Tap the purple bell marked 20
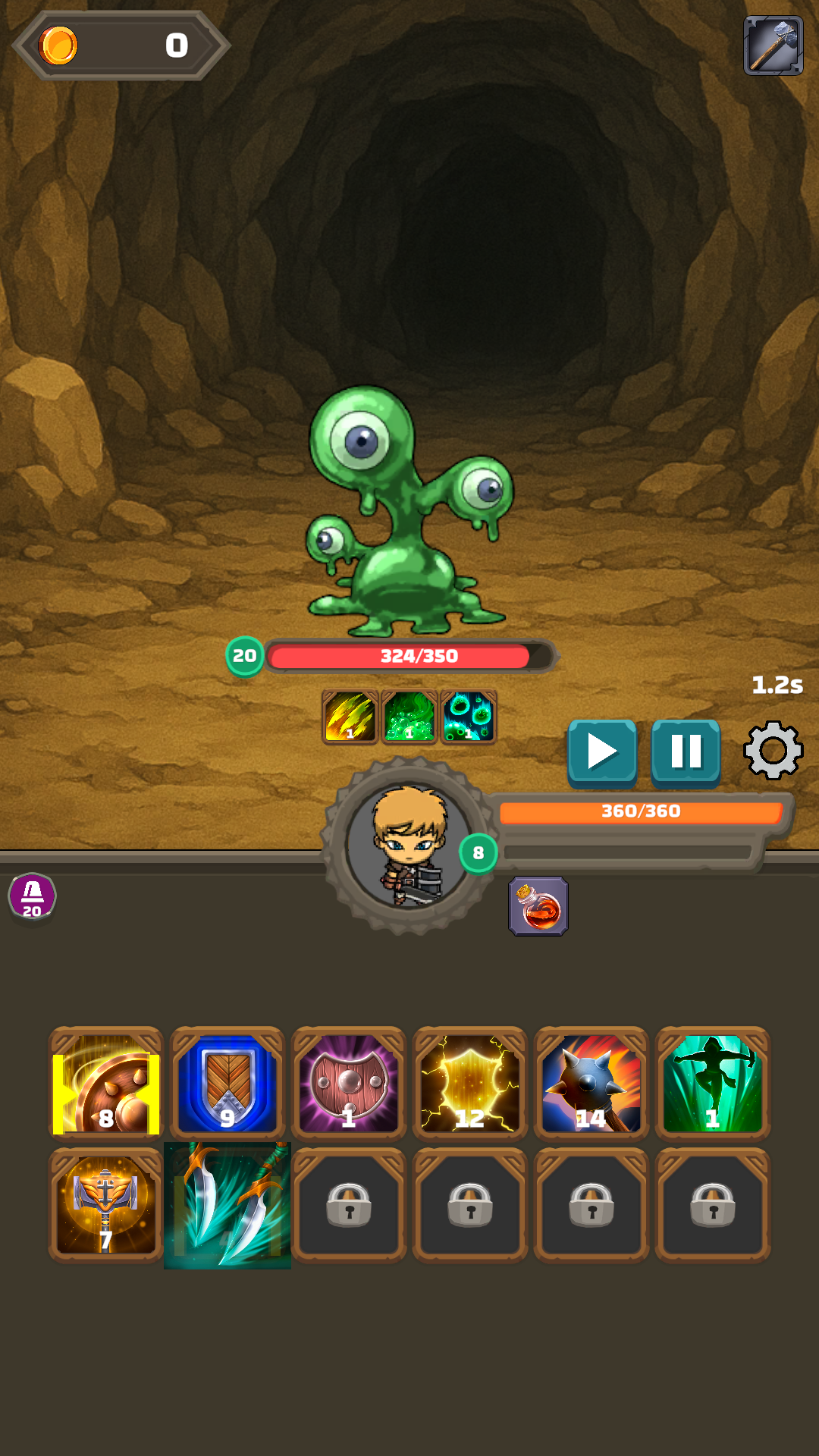This screenshot has width=819, height=1456. click(x=32, y=897)
